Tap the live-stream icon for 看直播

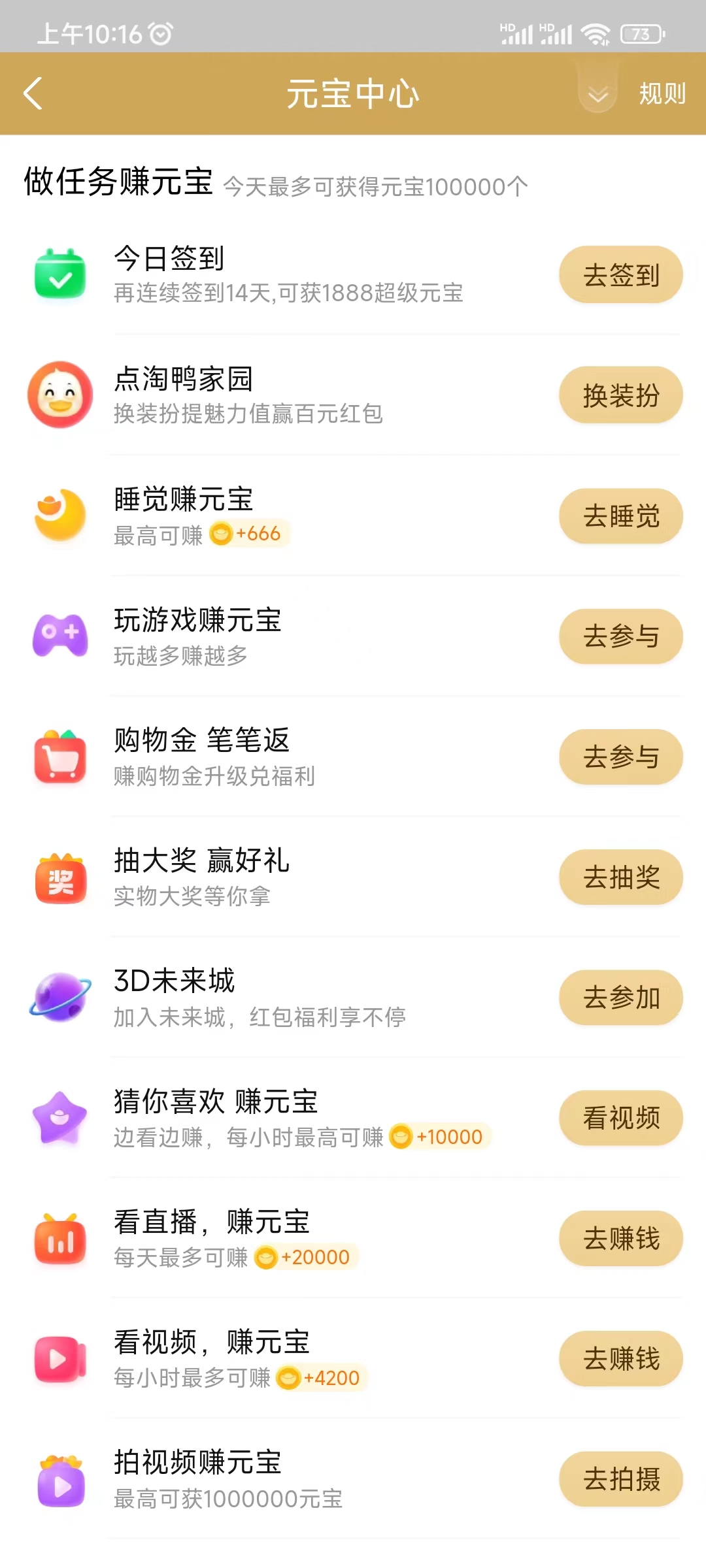click(x=59, y=1239)
